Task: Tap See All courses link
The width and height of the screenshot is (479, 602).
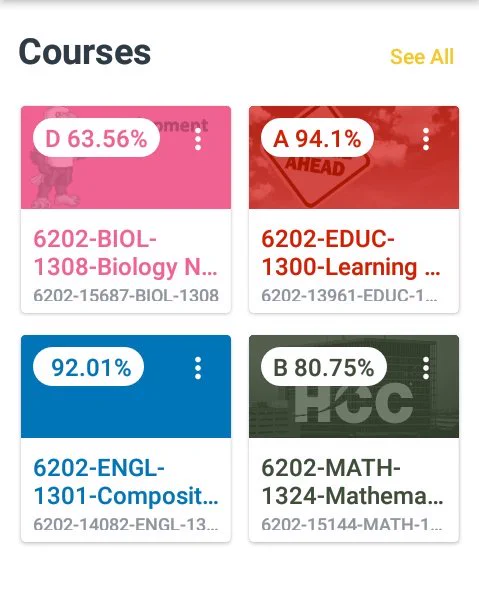Action: tap(422, 57)
